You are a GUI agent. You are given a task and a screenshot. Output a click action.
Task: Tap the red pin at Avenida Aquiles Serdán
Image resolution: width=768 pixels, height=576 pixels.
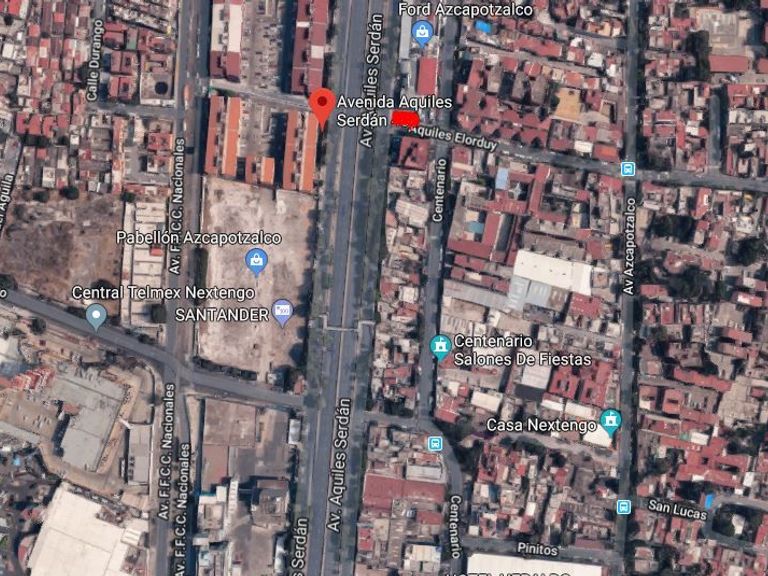(x=321, y=104)
